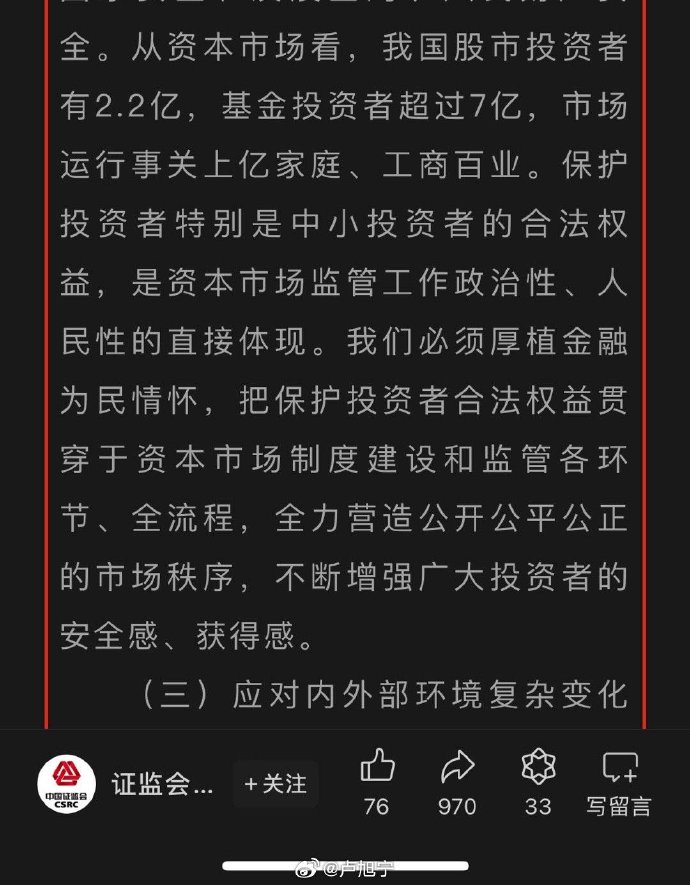Viewport: 690px width, 885px height.
Task: Tap the 在看 icon showing 33
Action: [538, 768]
